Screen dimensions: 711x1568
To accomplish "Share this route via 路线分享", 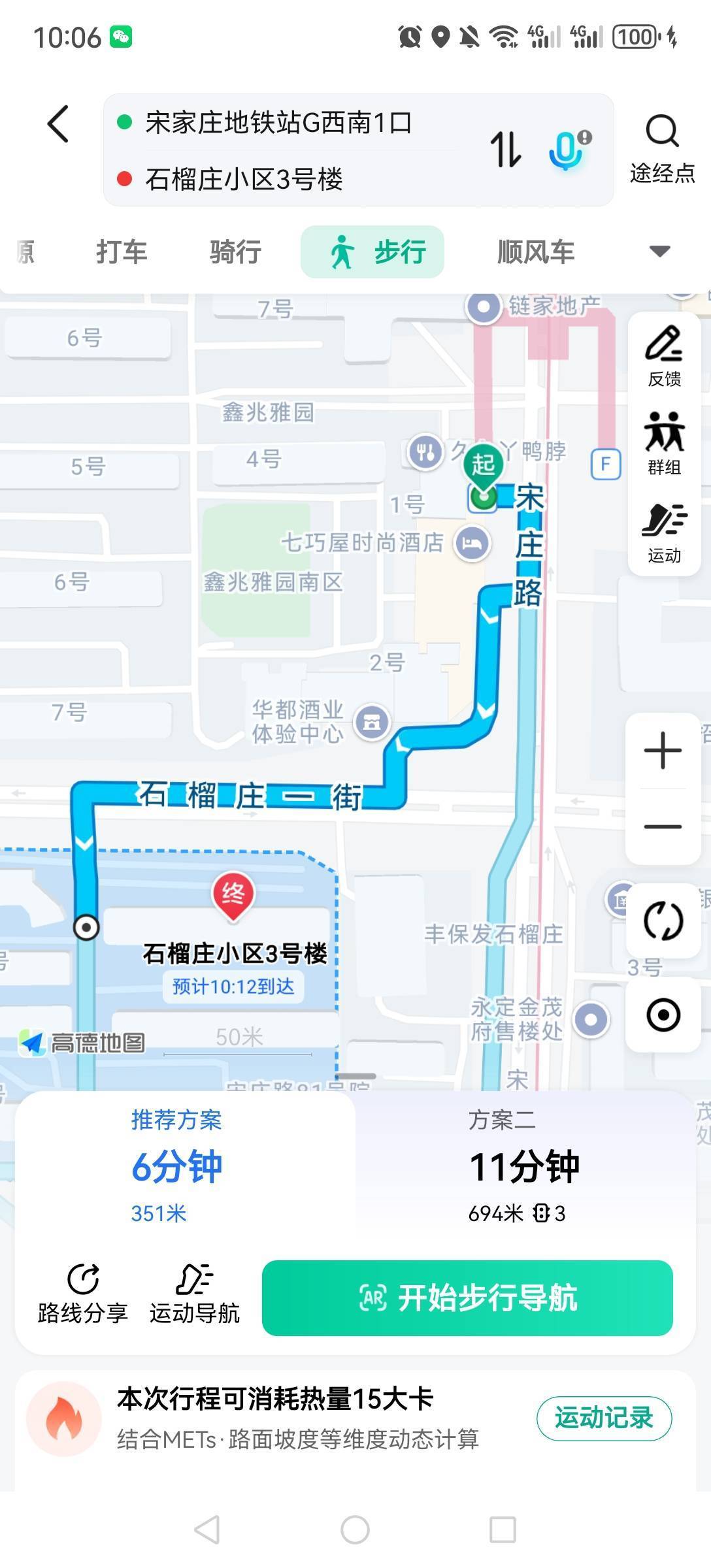I will click(83, 1294).
